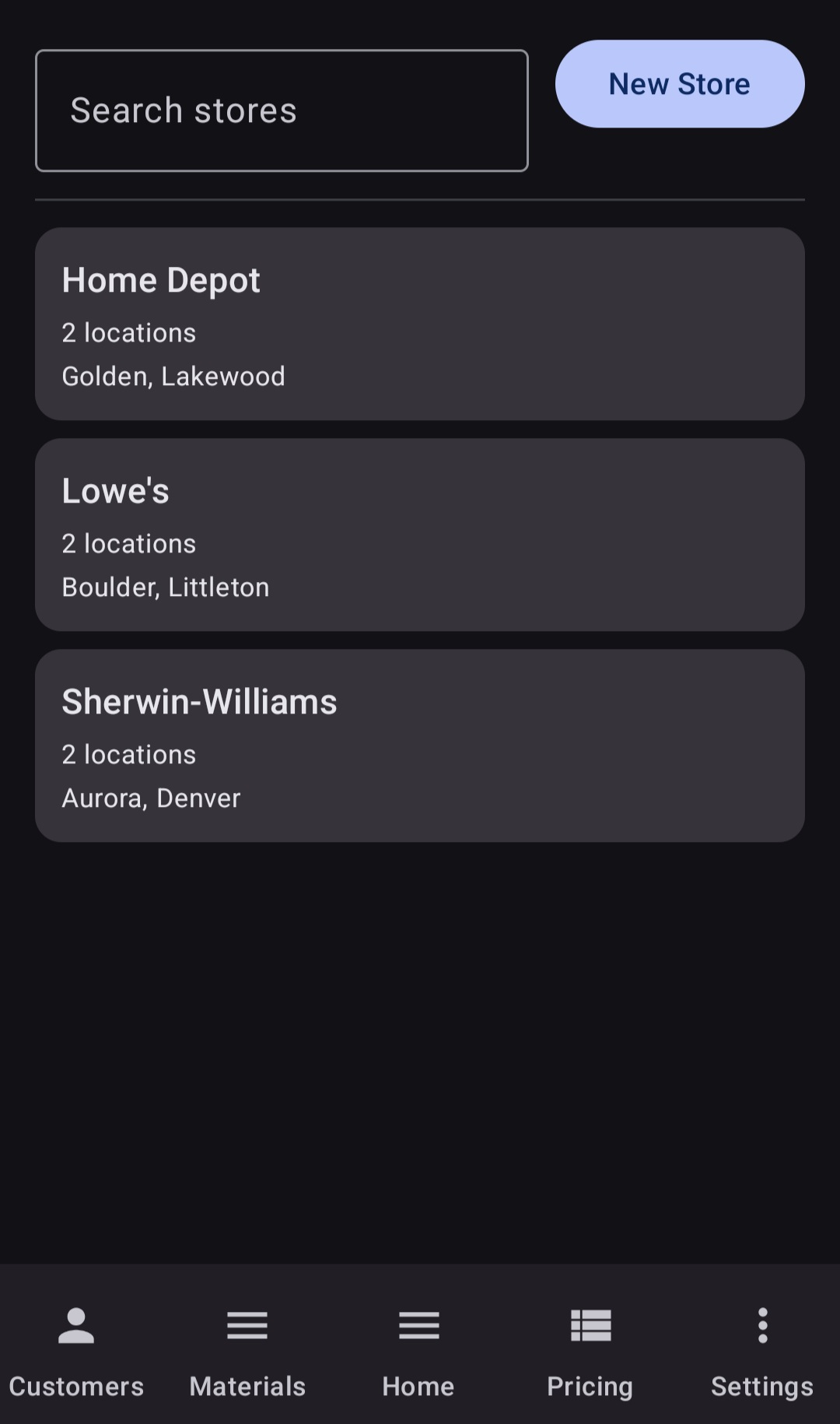Screen dimensions: 840x1424
Task: Switch to the Customers tab
Action: tap(75, 1385)
